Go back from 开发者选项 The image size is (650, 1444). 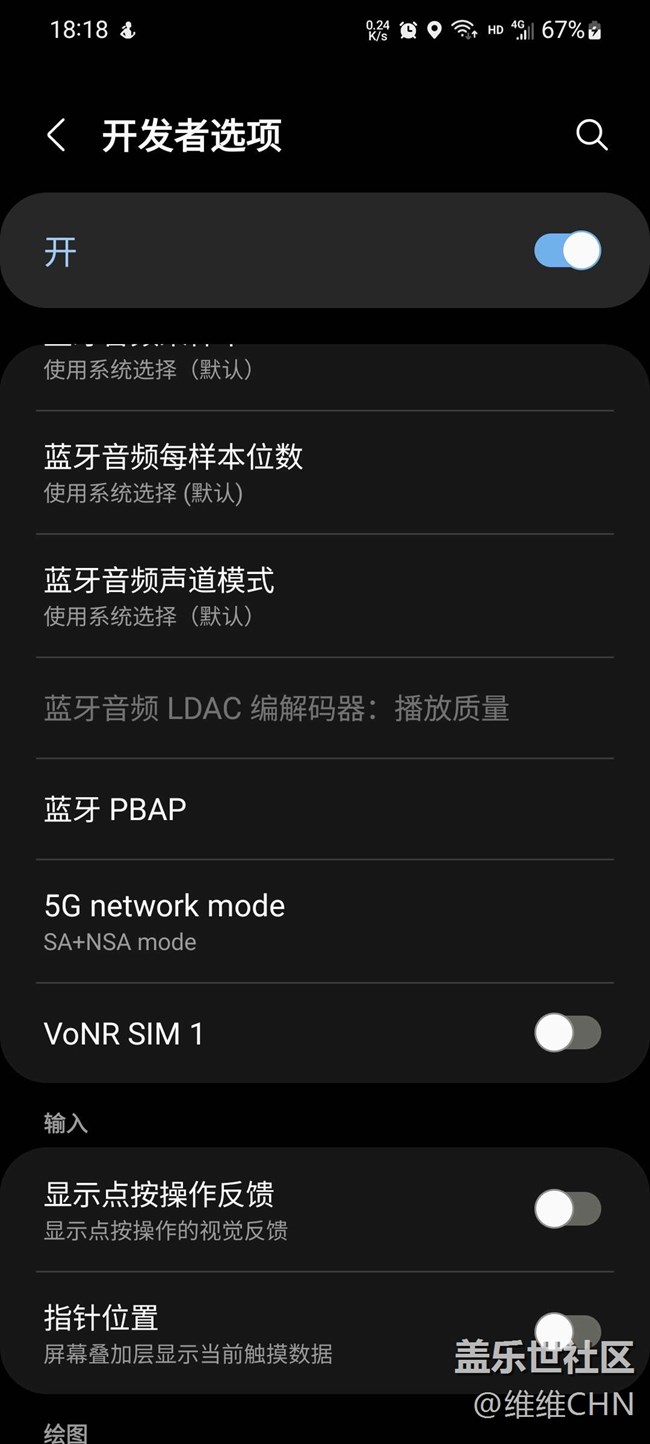pyautogui.click(x=57, y=136)
